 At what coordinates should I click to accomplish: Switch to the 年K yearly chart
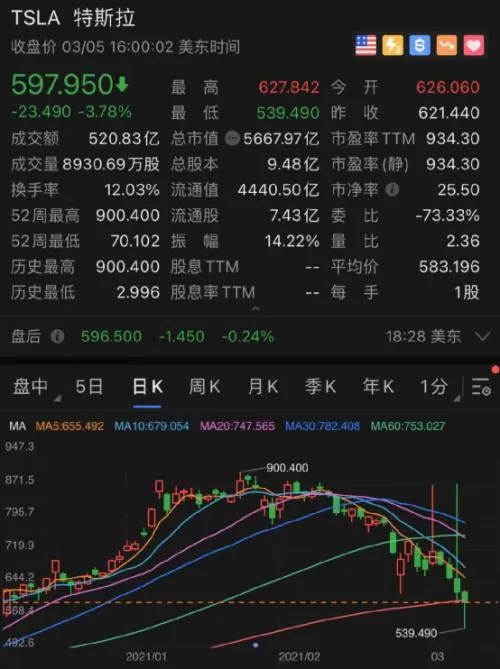pyautogui.click(x=378, y=387)
